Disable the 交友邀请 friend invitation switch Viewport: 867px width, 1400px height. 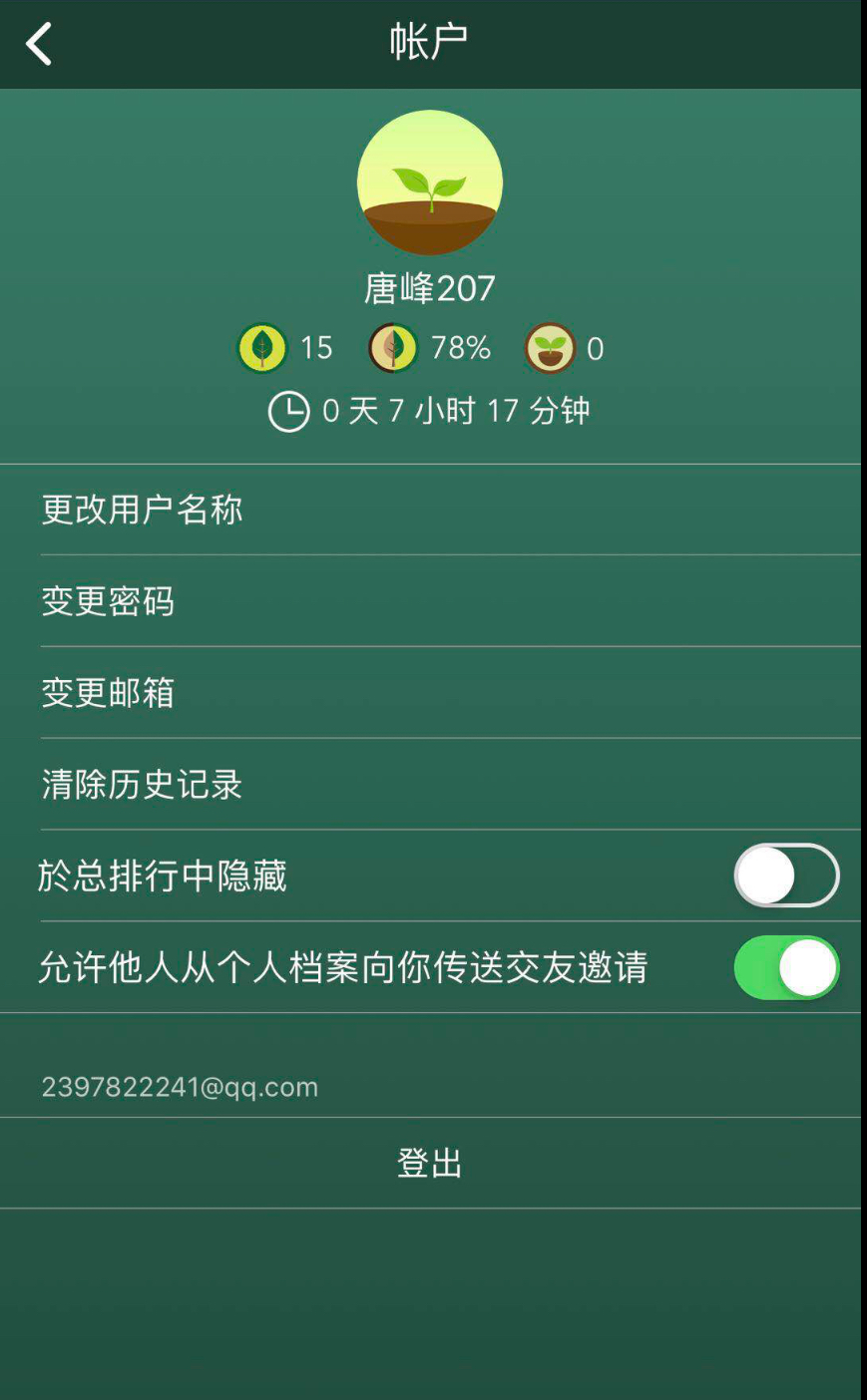click(x=787, y=967)
